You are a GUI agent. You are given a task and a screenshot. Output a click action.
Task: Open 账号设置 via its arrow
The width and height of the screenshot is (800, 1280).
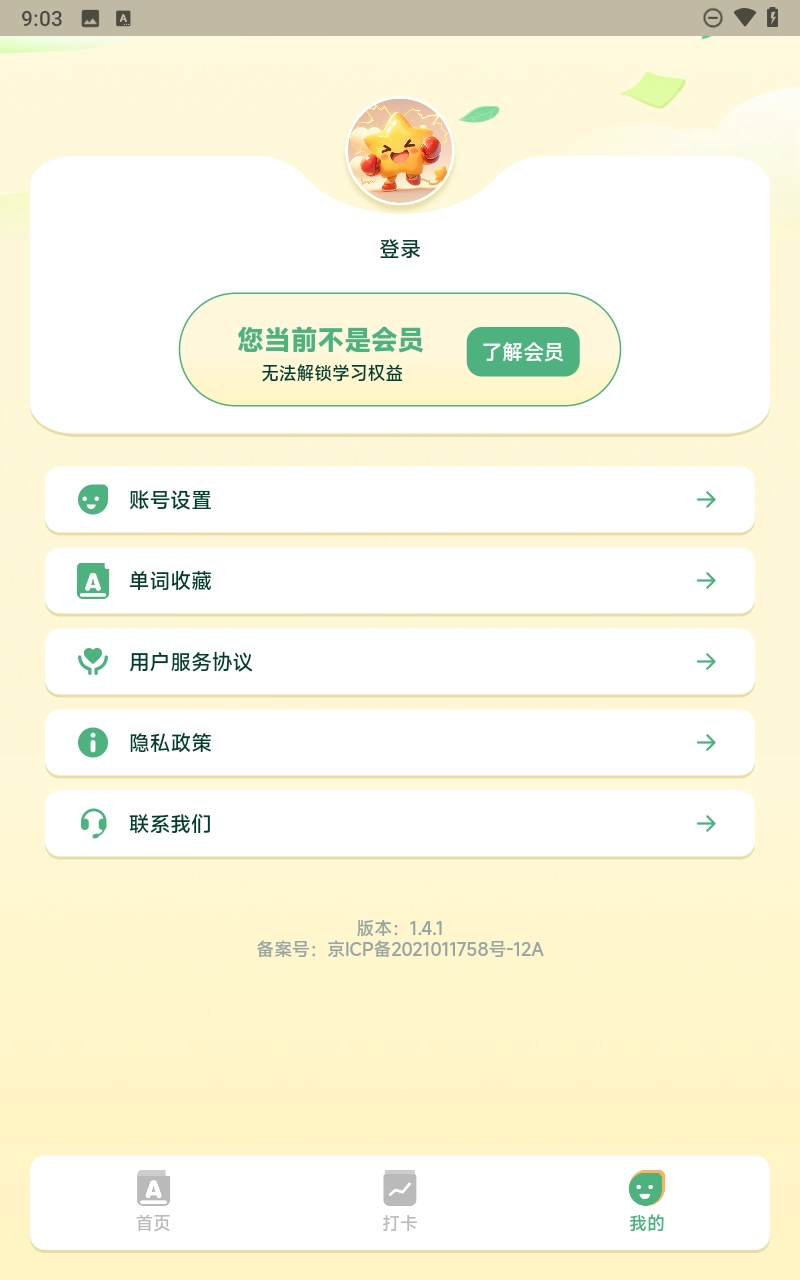[x=707, y=499]
